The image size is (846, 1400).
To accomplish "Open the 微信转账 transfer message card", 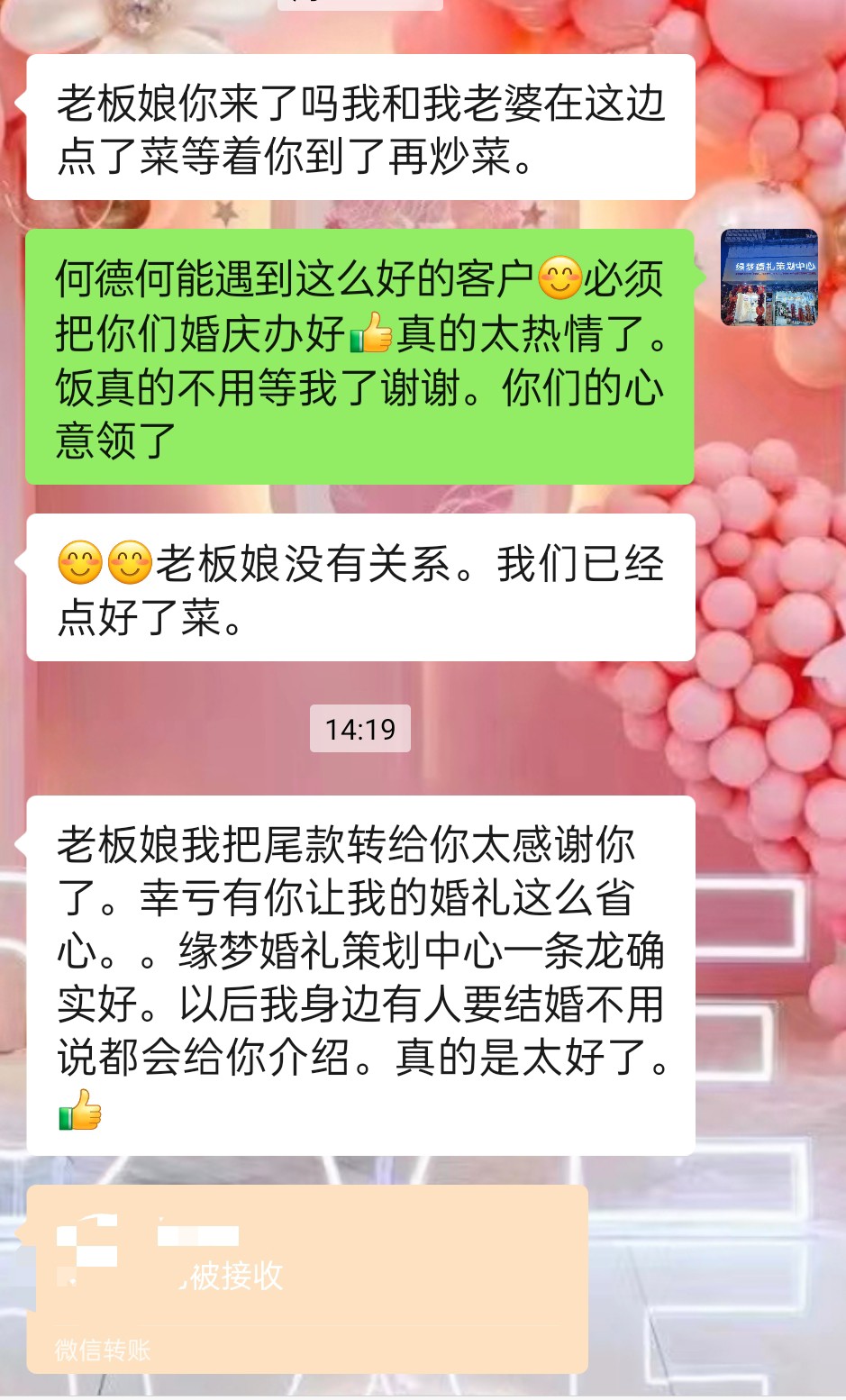I will (307, 1279).
